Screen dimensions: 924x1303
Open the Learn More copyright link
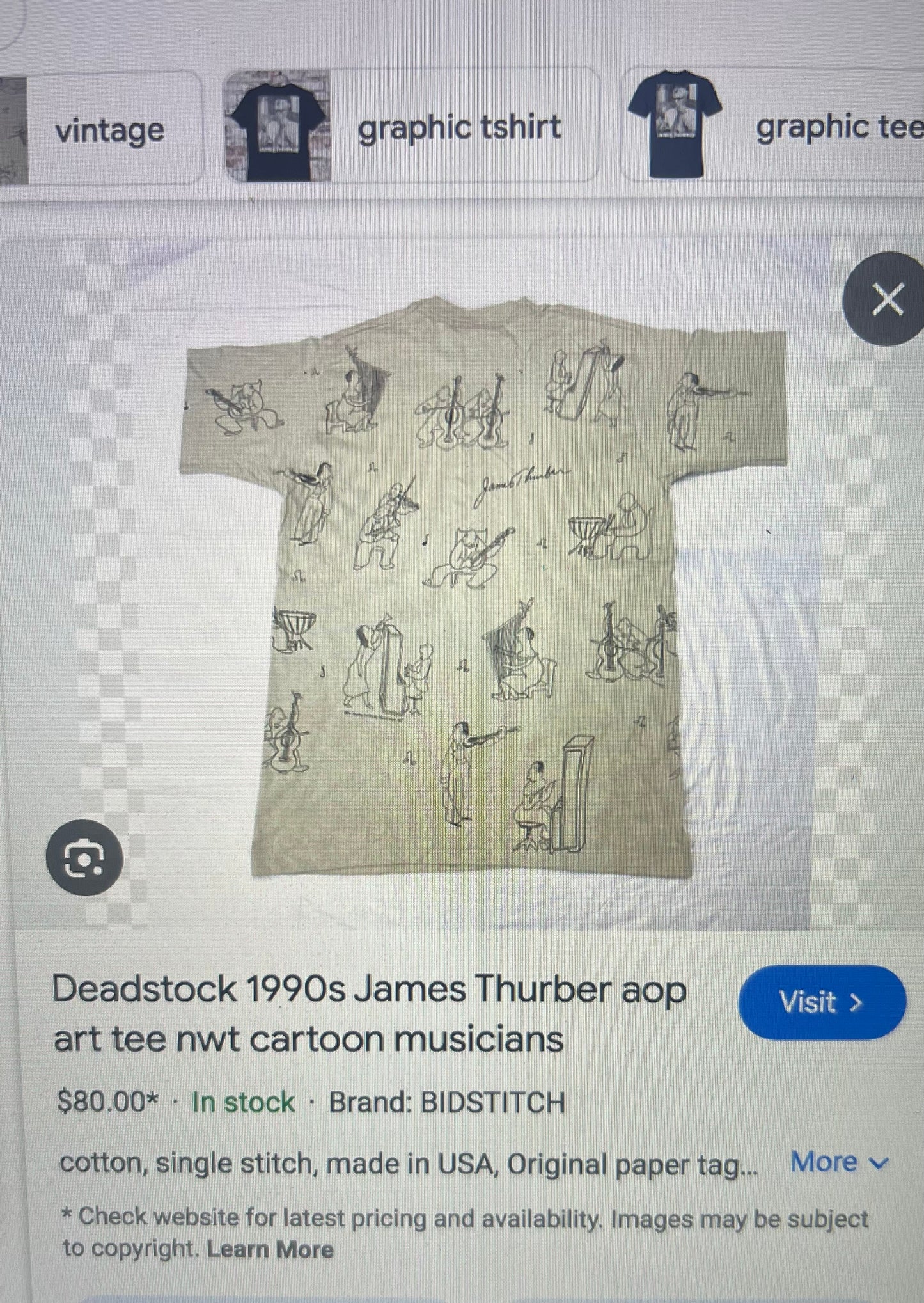point(269,1249)
